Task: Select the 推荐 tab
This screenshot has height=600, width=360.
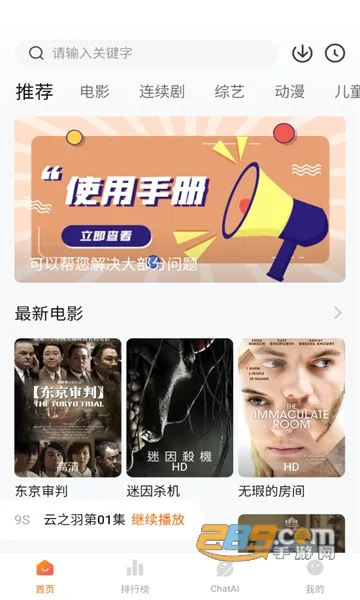Action: (x=34, y=92)
